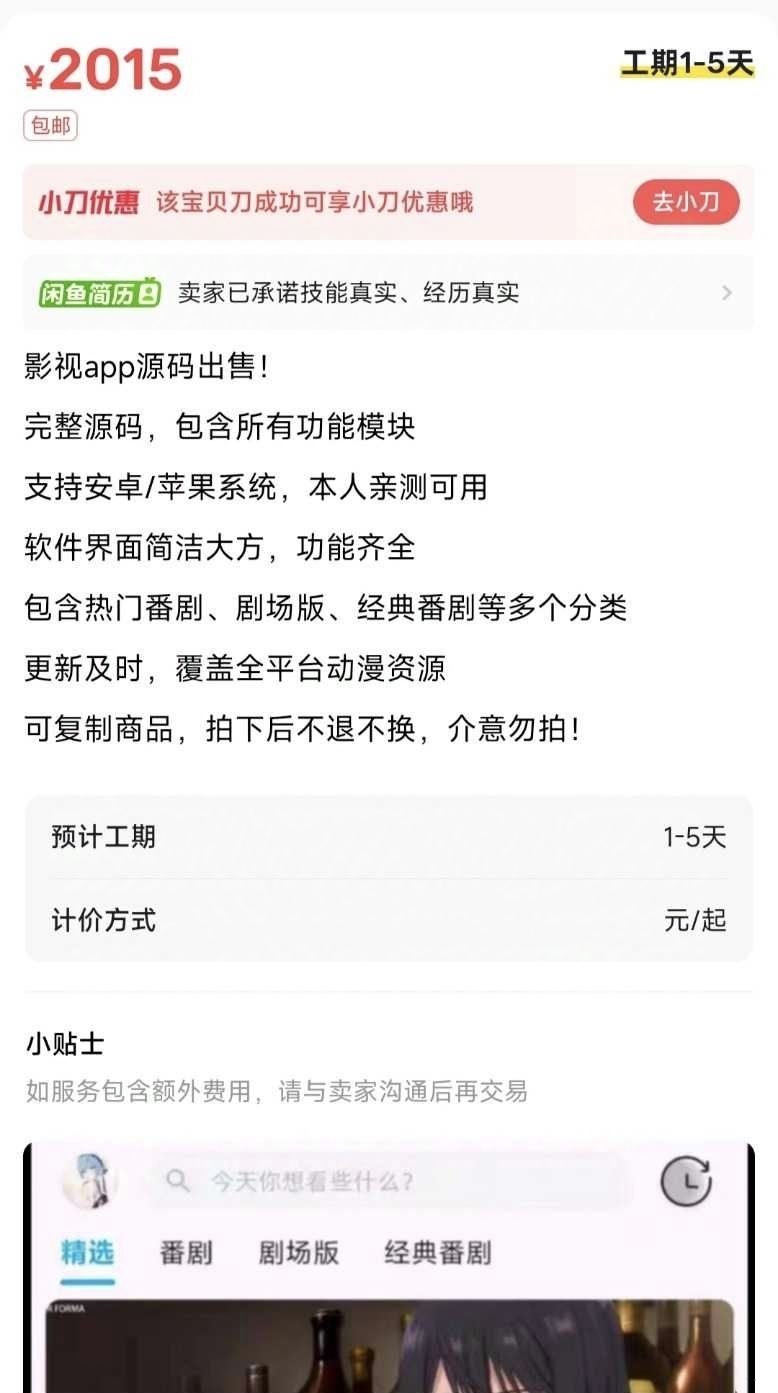The width and height of the screenshot is (778, 1393).
Task: Select the 精选 tab
Action: pos(90,1252)
